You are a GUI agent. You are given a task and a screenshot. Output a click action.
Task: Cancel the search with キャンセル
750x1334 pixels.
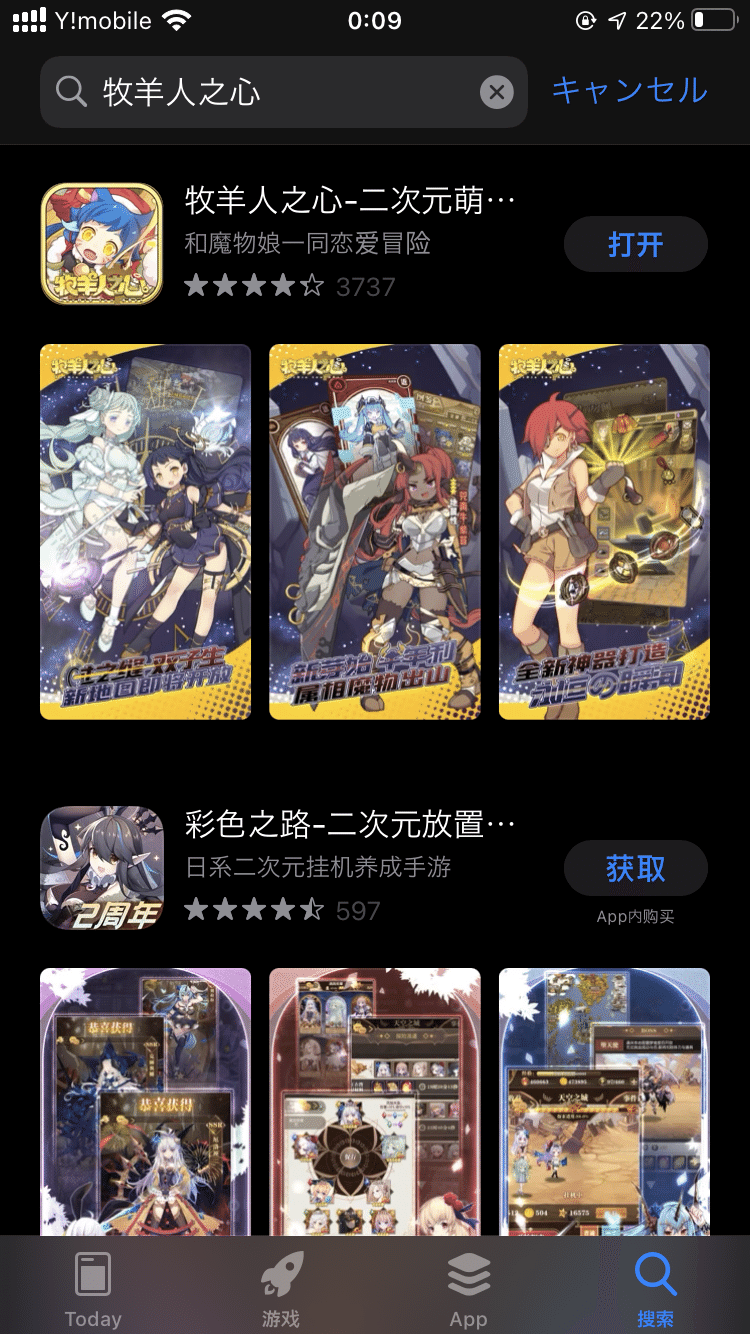[630, 90]
